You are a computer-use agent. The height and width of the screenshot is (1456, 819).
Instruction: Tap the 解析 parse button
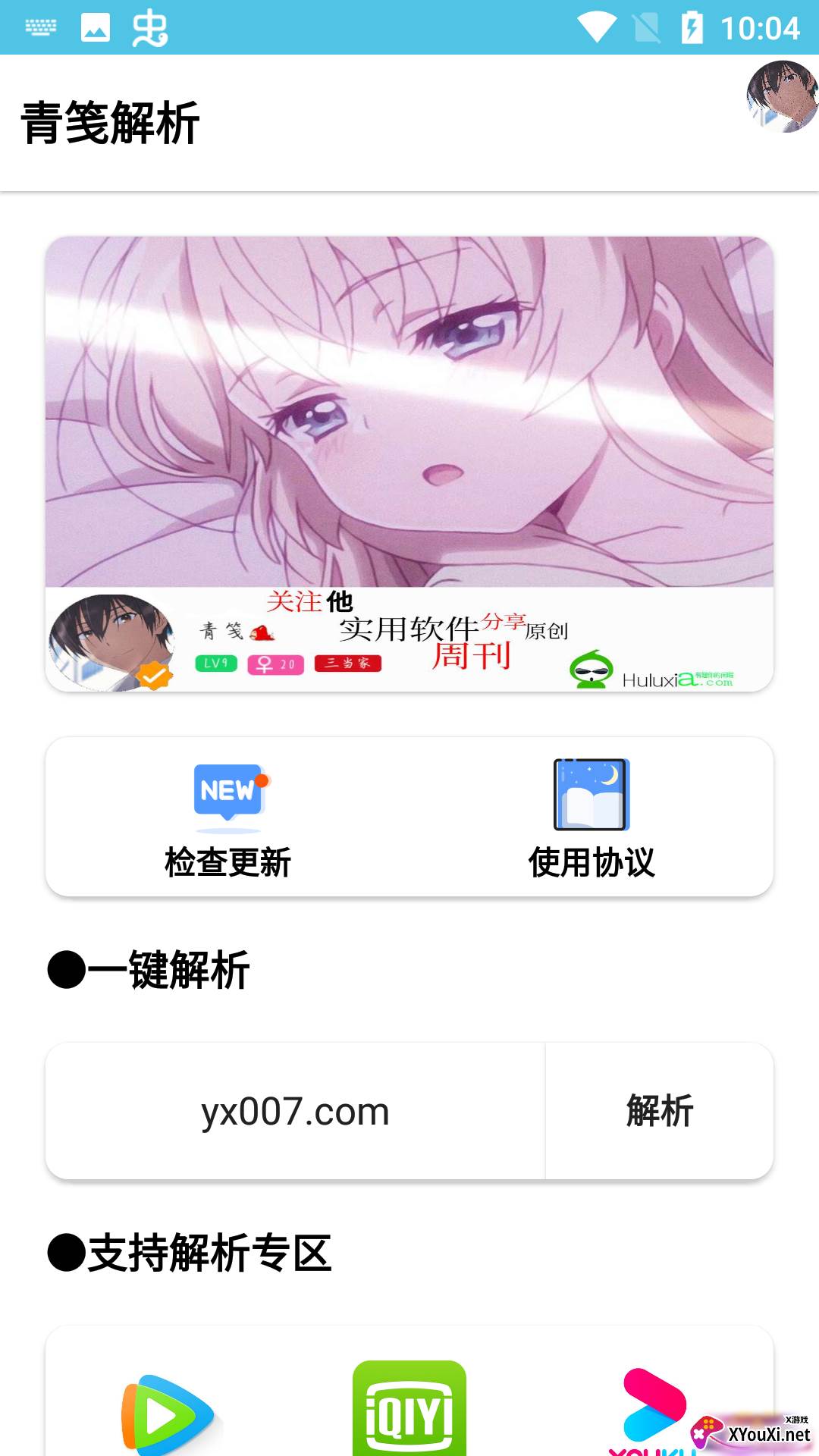pyautogui.click(x=660, y=1111)
